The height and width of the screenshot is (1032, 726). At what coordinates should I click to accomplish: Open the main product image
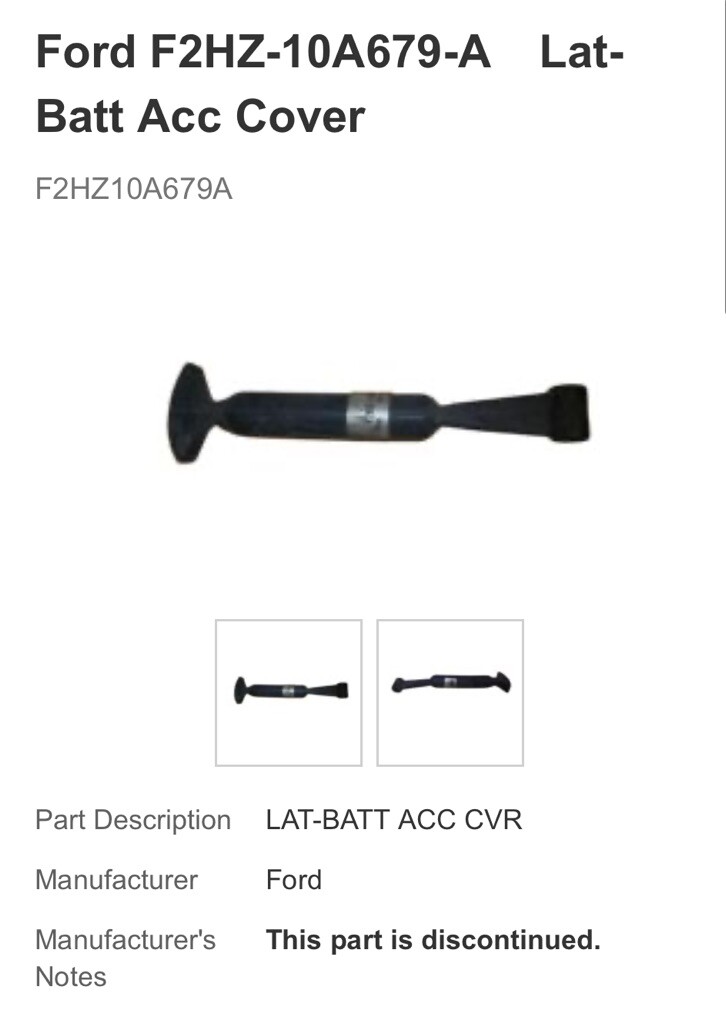coord(378,412)
